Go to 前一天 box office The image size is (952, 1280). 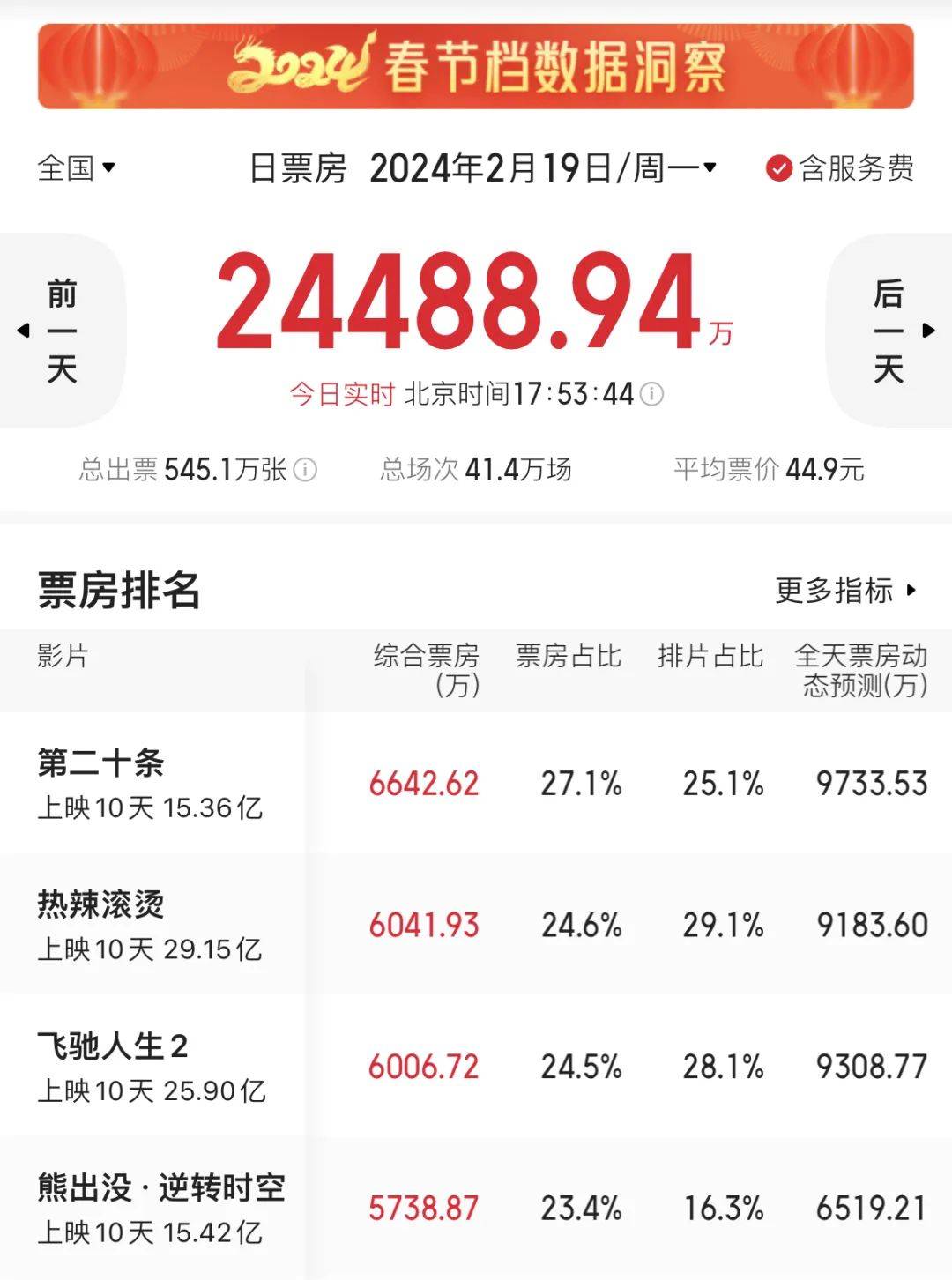[x=60, y=331]
